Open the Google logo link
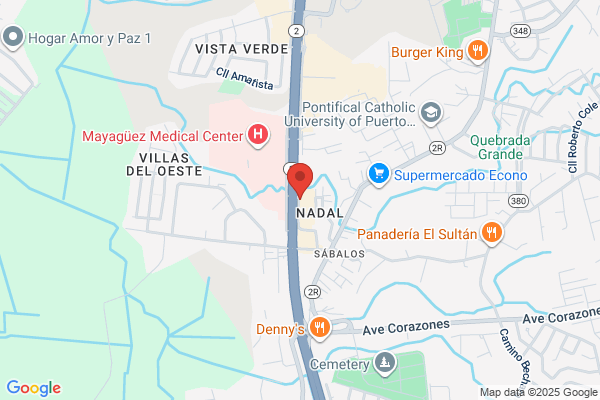Screen dimensions: 600x400 click(x=34, y=388)
